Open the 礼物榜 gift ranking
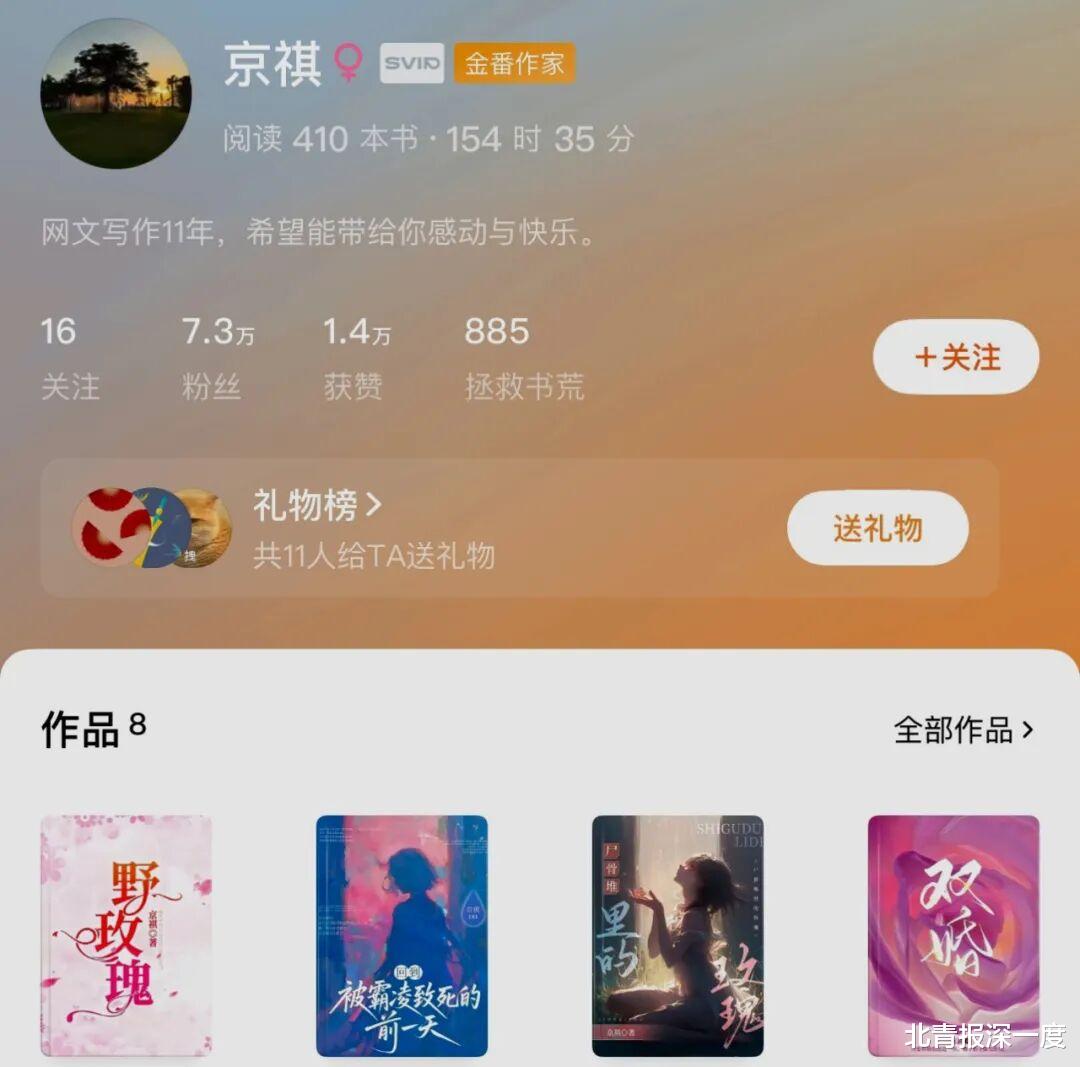Viewport: 1080px width, 1067px height. [316, 506]
